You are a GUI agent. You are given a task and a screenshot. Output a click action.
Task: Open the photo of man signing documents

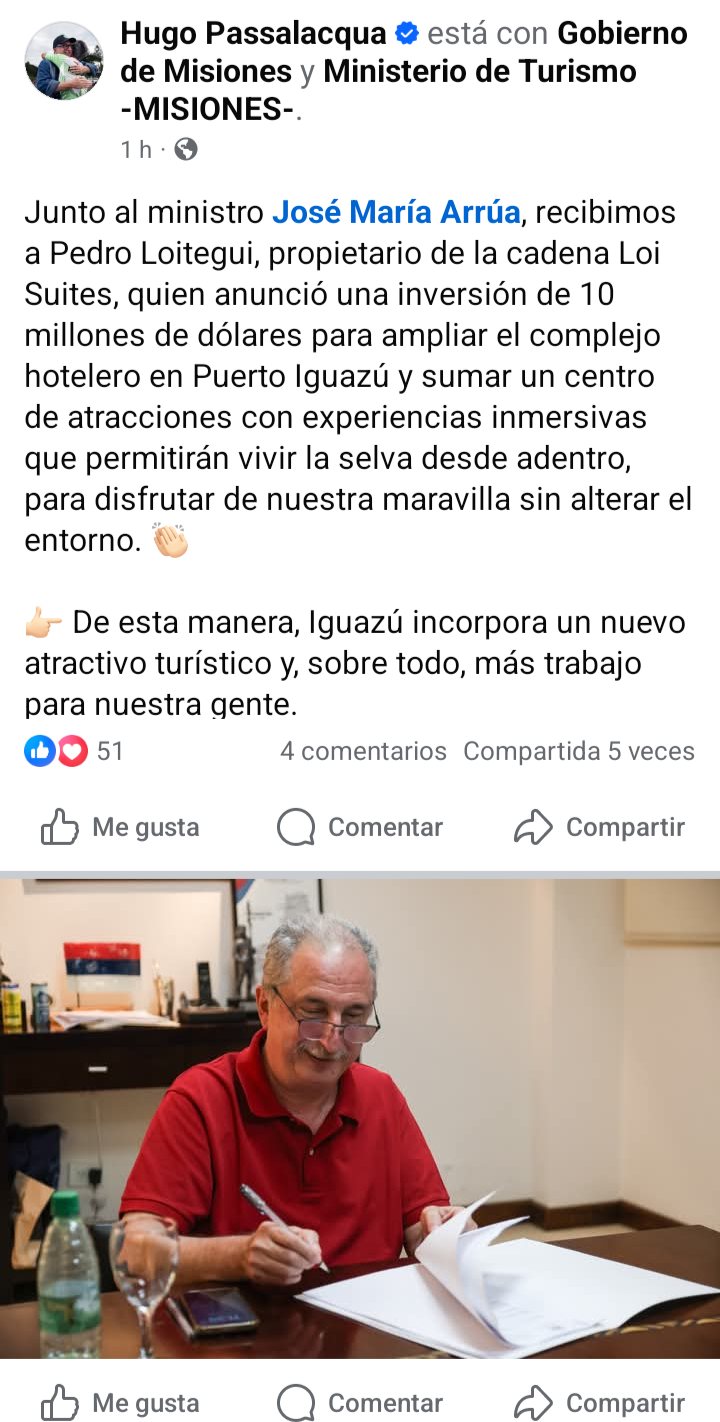pyautogui.click(x=360, y=1118)
